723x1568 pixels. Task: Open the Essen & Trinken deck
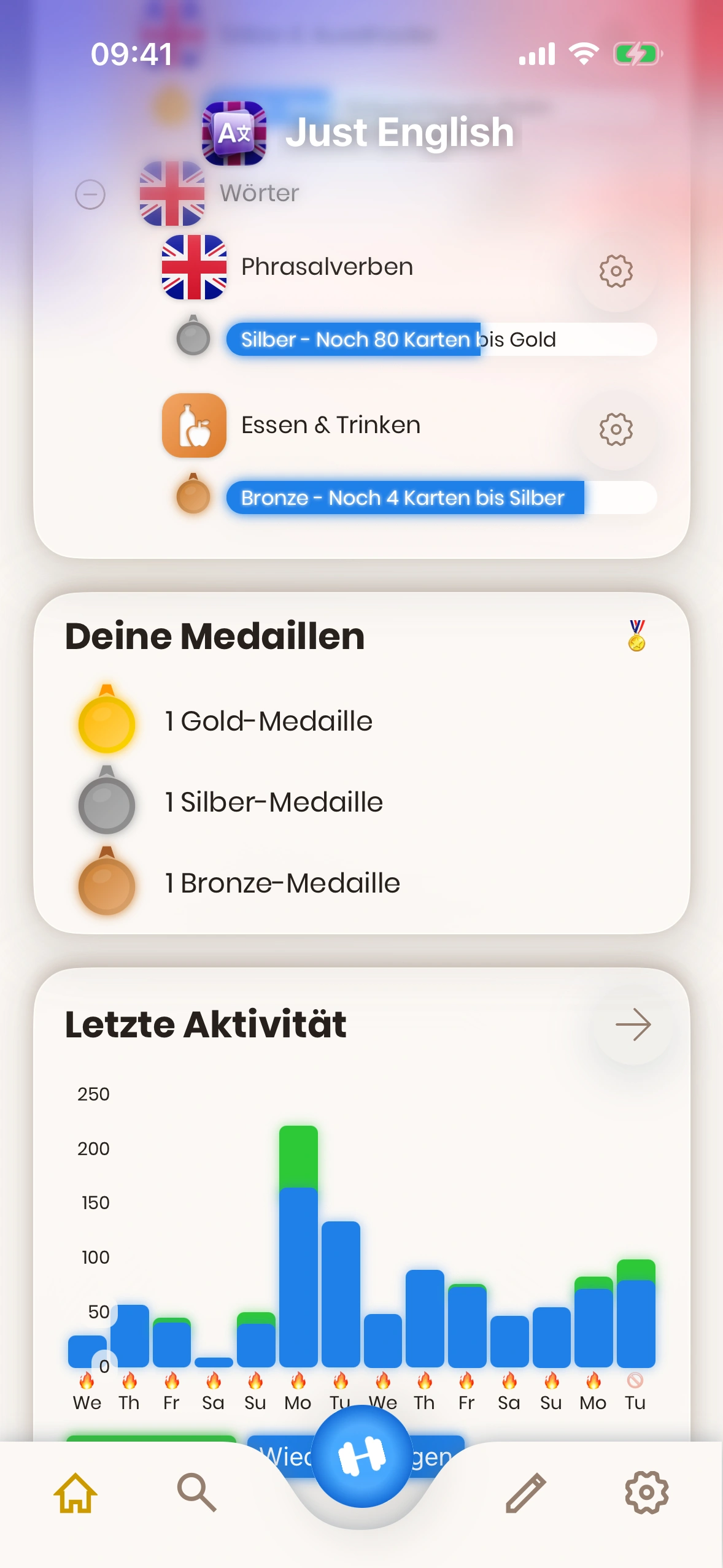pos(330,425)
